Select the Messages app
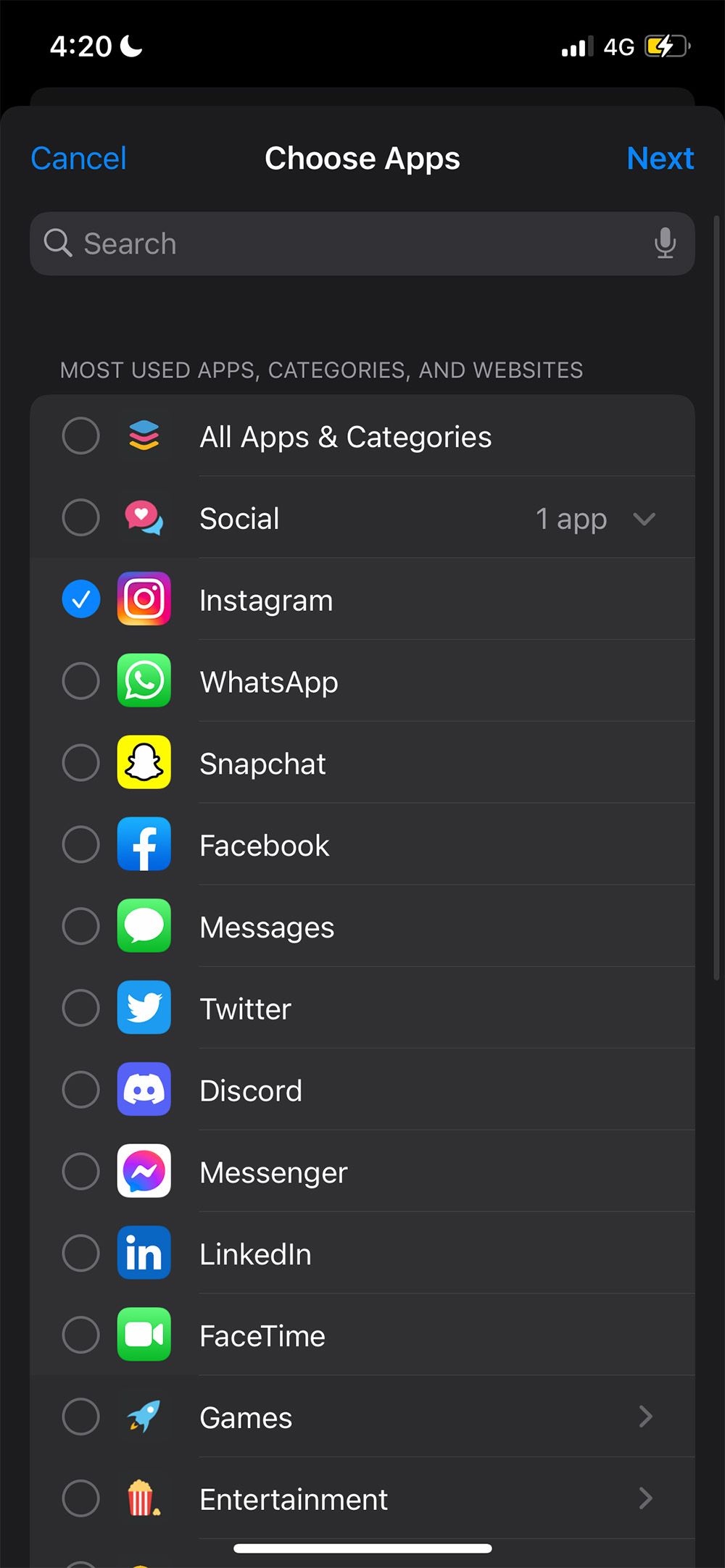Image resolution: width=725 pixels, height=1568 pixels. pos(81,927)
